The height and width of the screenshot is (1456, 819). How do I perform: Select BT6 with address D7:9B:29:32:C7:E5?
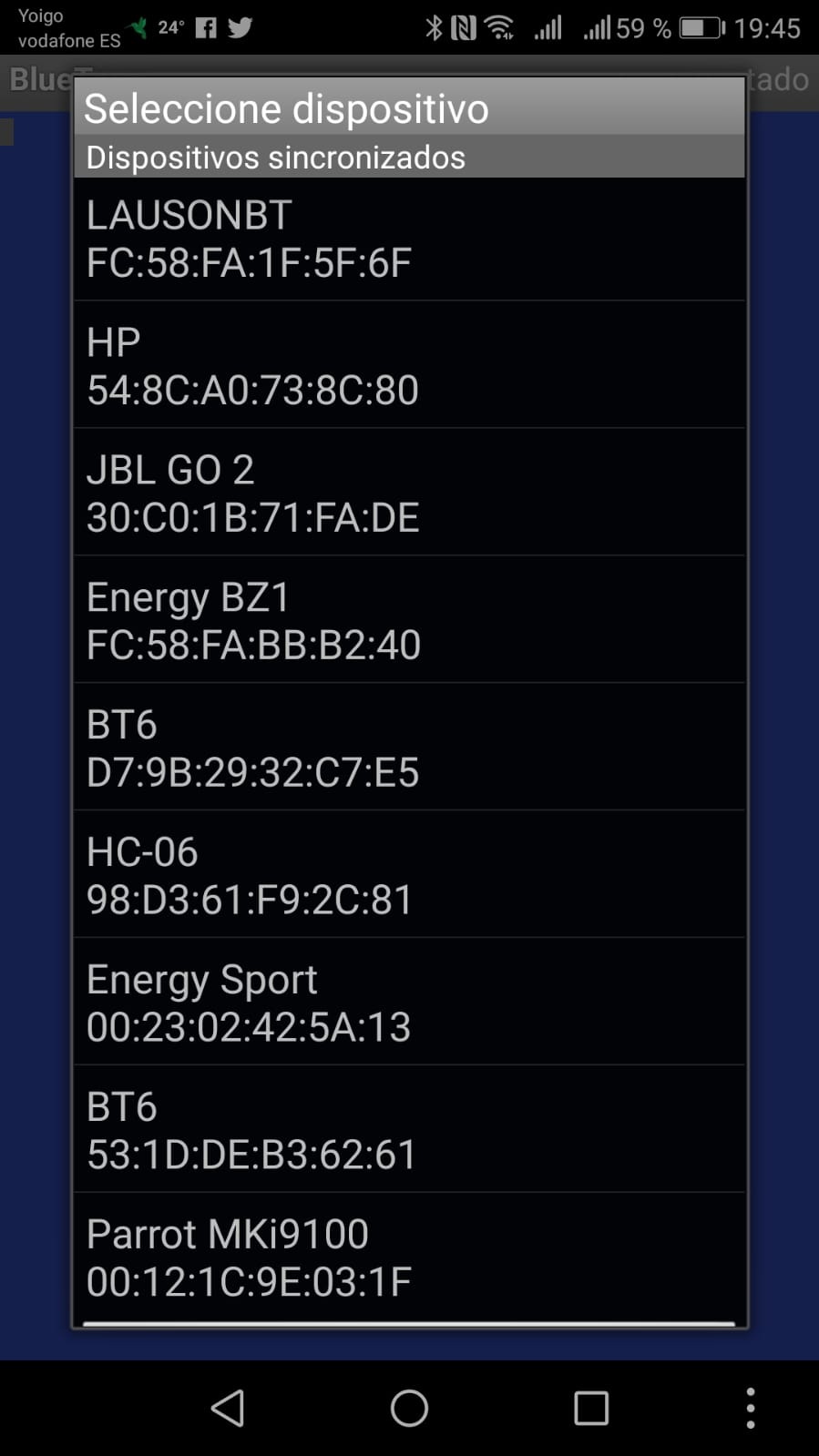pyautogui.click(x=409, y=748)
